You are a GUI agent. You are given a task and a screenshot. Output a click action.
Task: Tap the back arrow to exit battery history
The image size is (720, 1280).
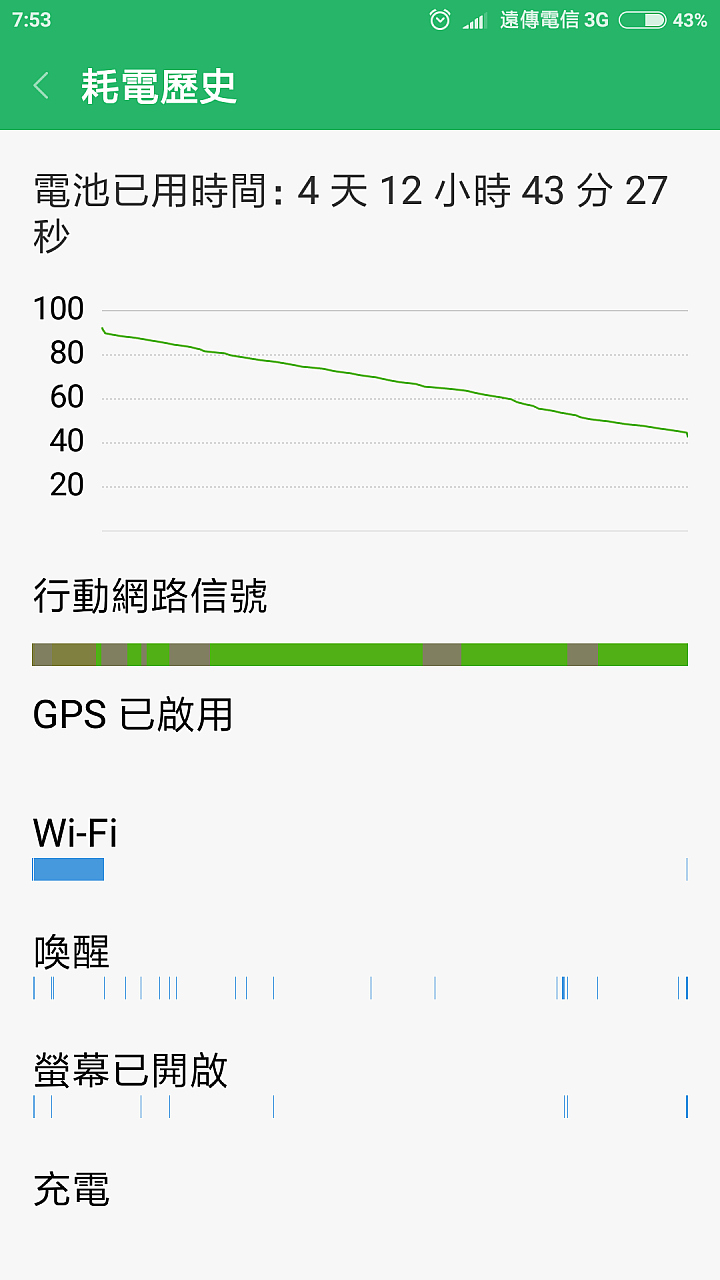tap(40, 87)
